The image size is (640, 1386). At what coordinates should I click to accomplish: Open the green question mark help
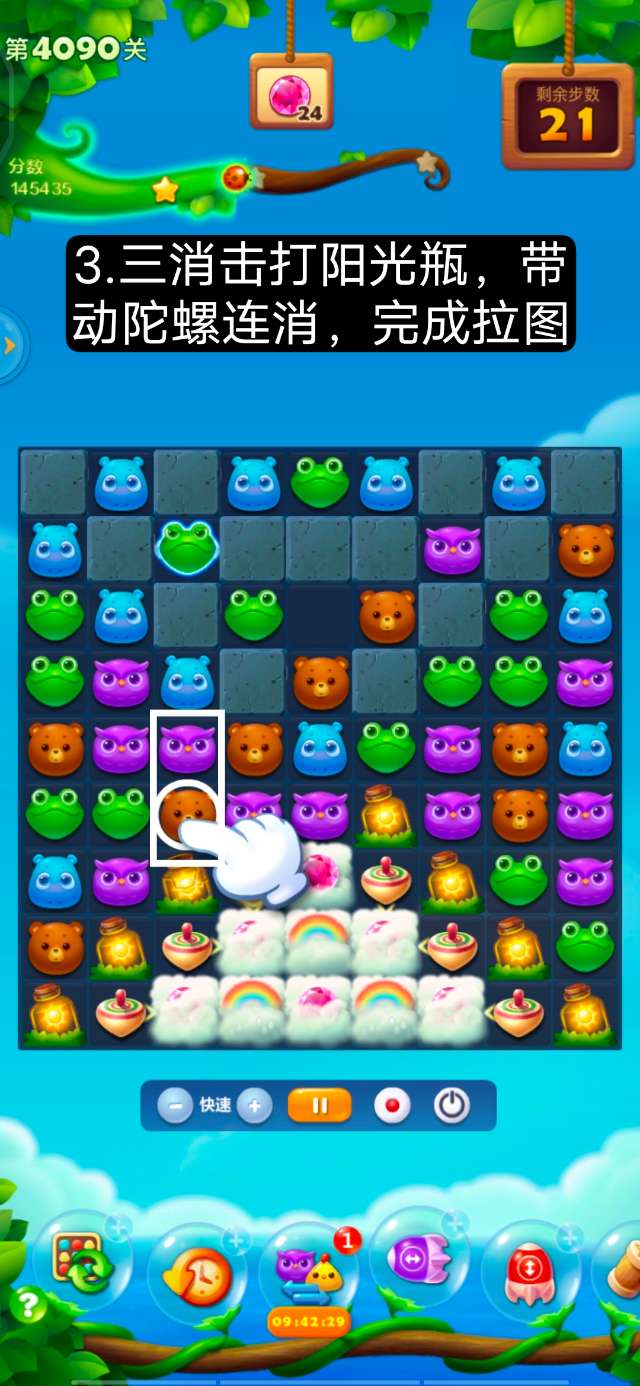coord(28,1305)
